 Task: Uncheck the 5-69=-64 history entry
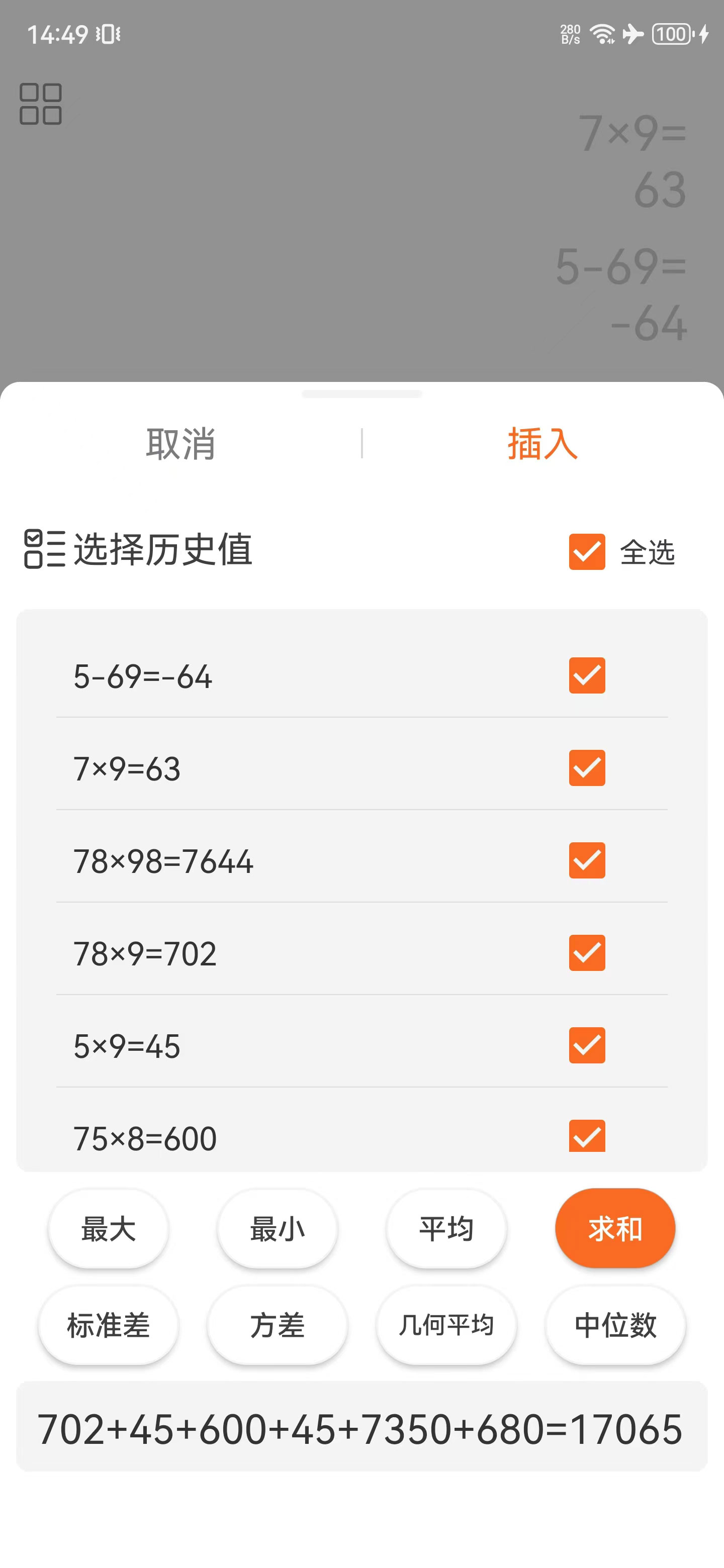(586, 675)
